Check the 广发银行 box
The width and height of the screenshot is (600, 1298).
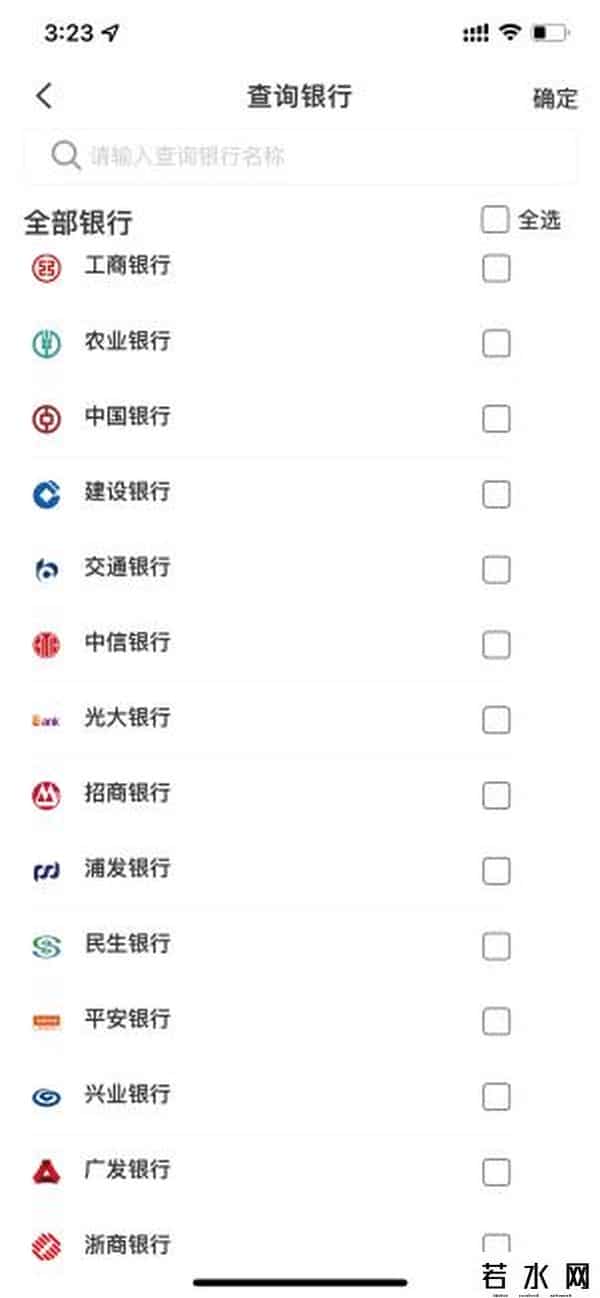coord(496,1172)
